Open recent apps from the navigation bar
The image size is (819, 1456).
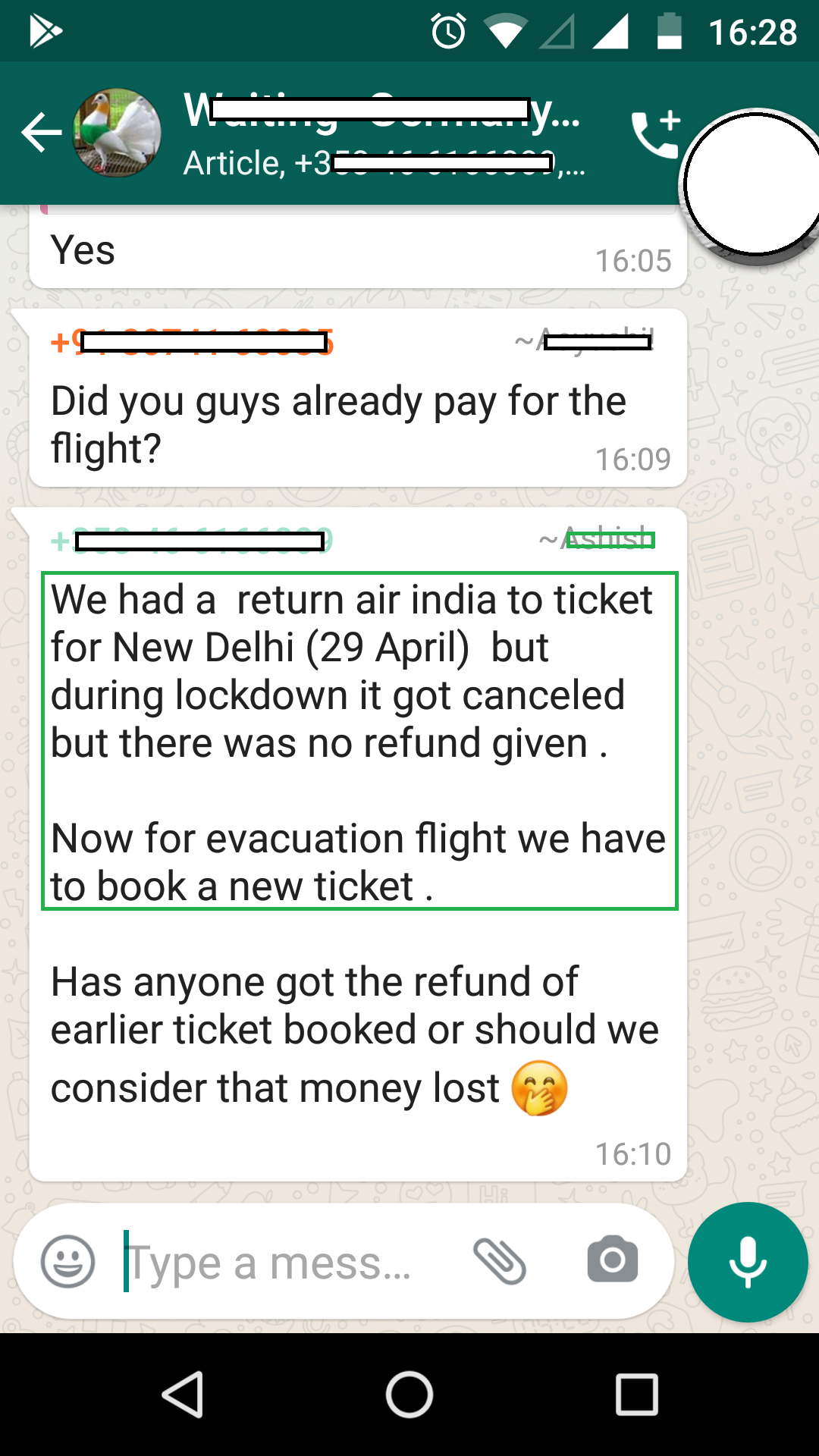pyautogui.click(x=636, y=1395)
